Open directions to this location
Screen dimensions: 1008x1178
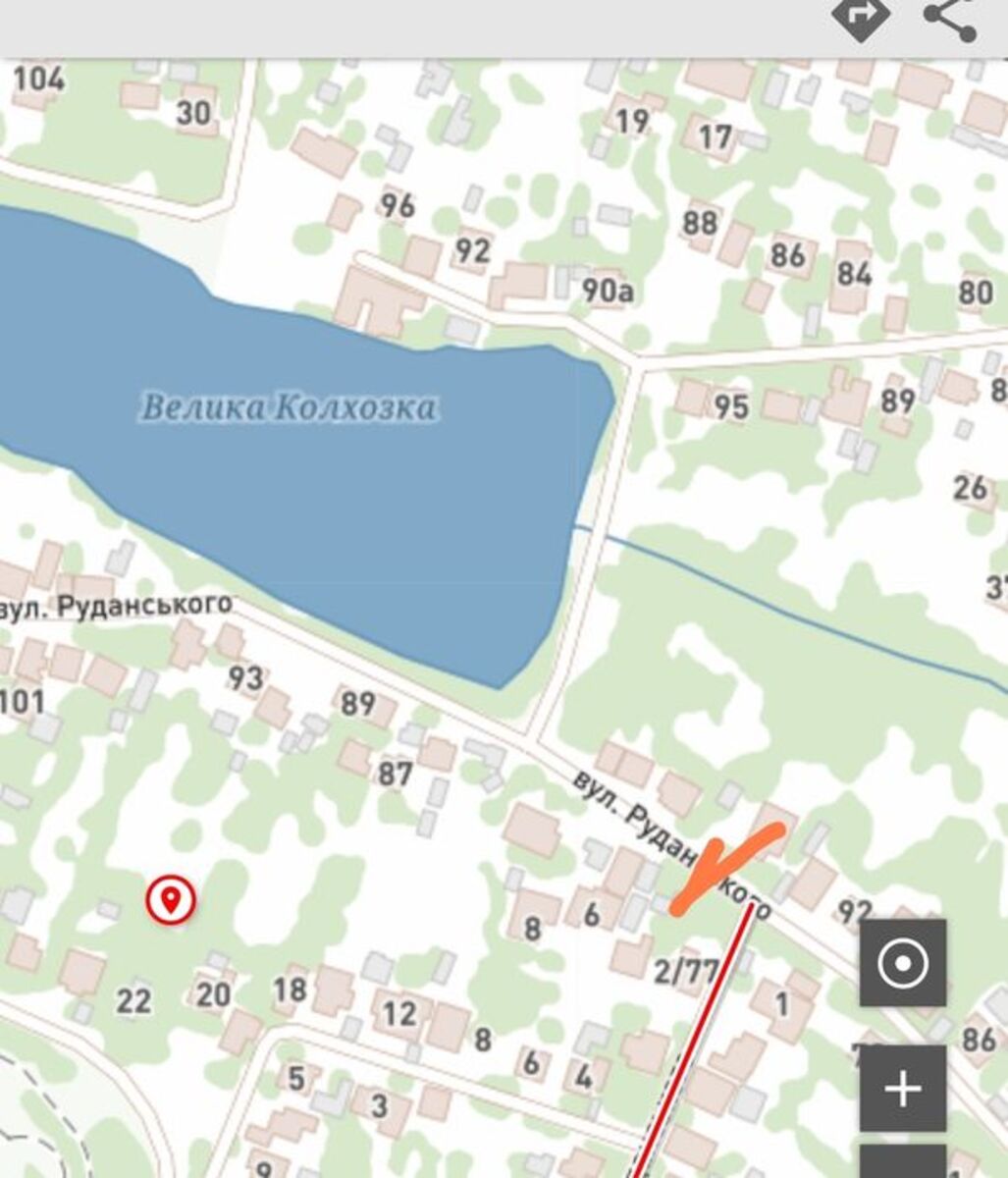(860, 17)
